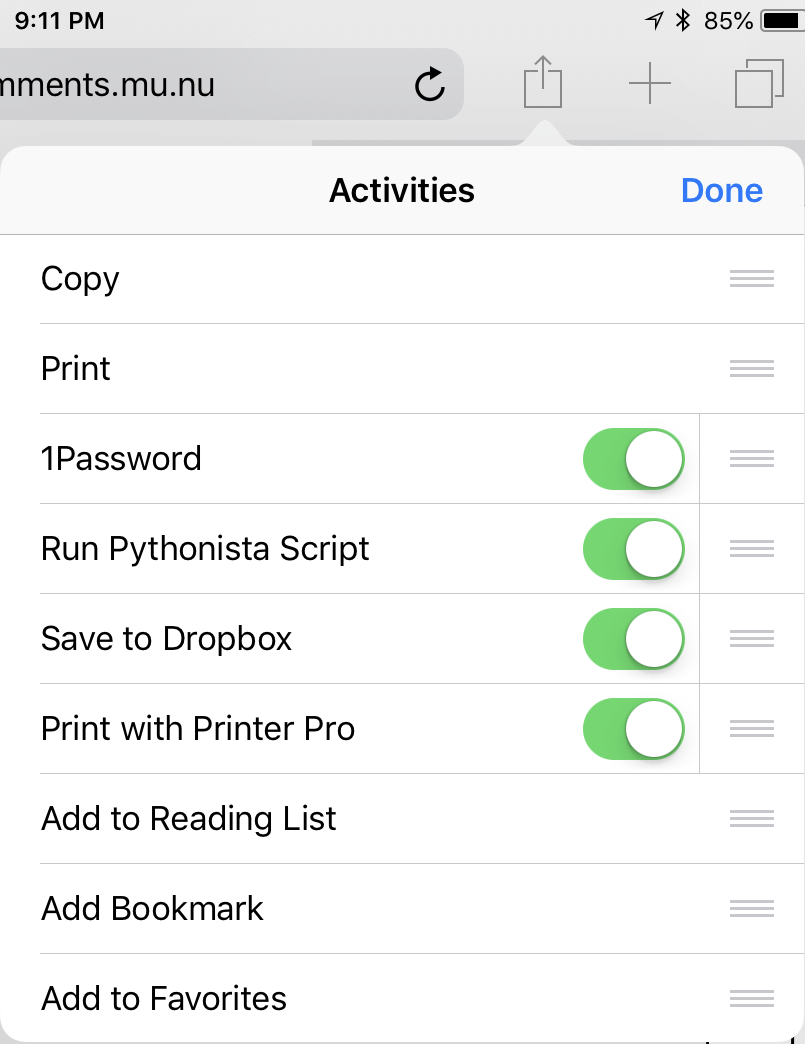Disable Run Pythonista Script

(633, 549)
